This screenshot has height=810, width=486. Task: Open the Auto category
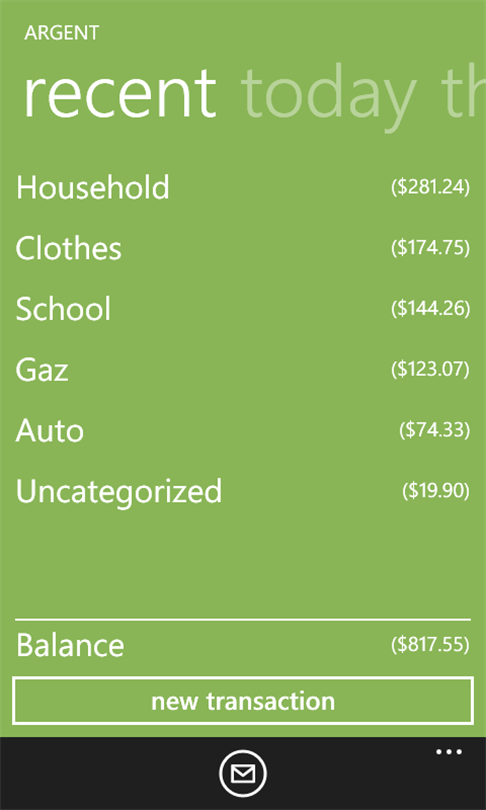coord(243,430)
